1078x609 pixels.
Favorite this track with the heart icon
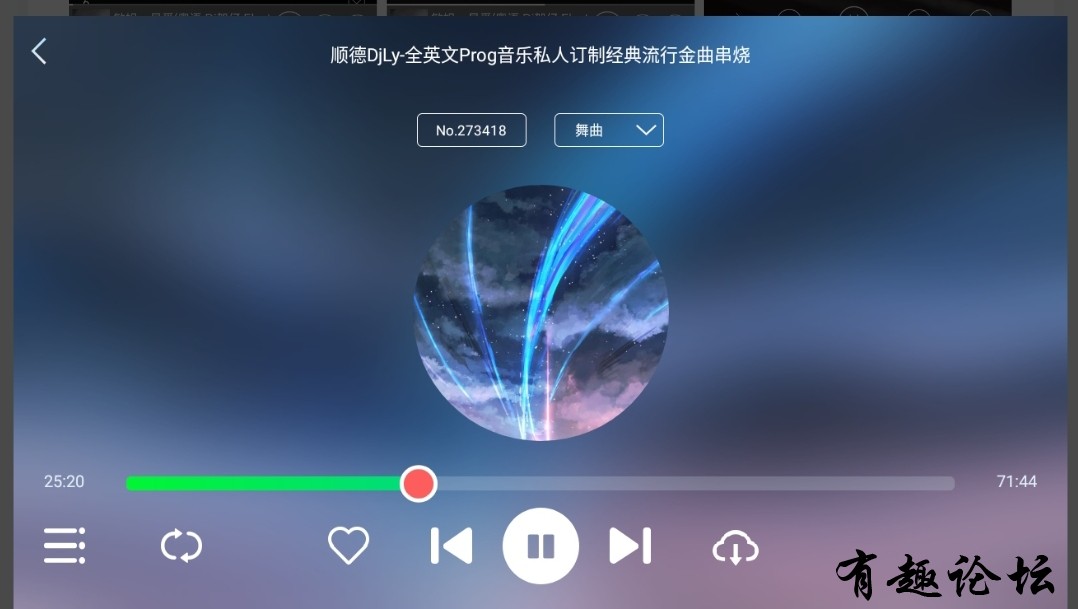[x=348, y=546]
